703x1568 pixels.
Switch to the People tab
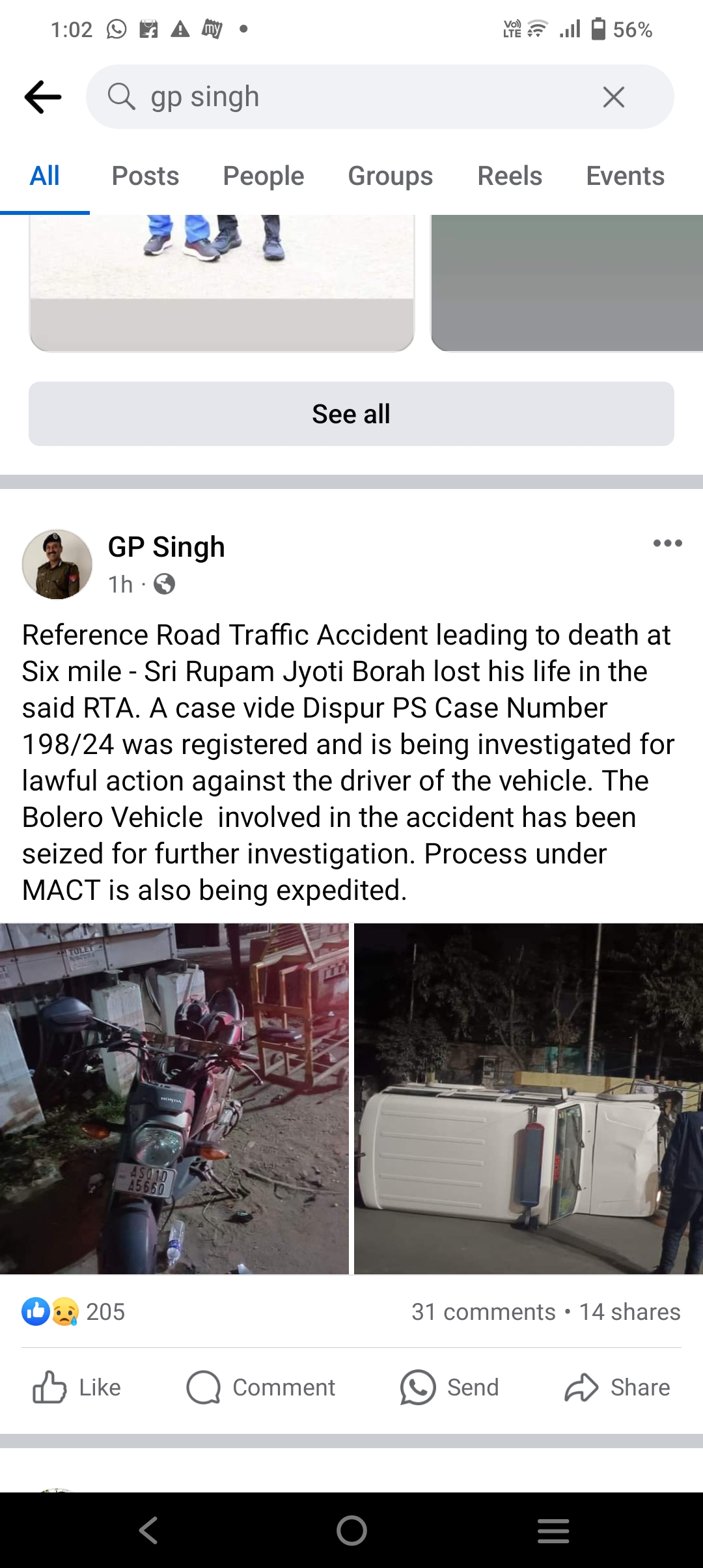tap(263, 176)
